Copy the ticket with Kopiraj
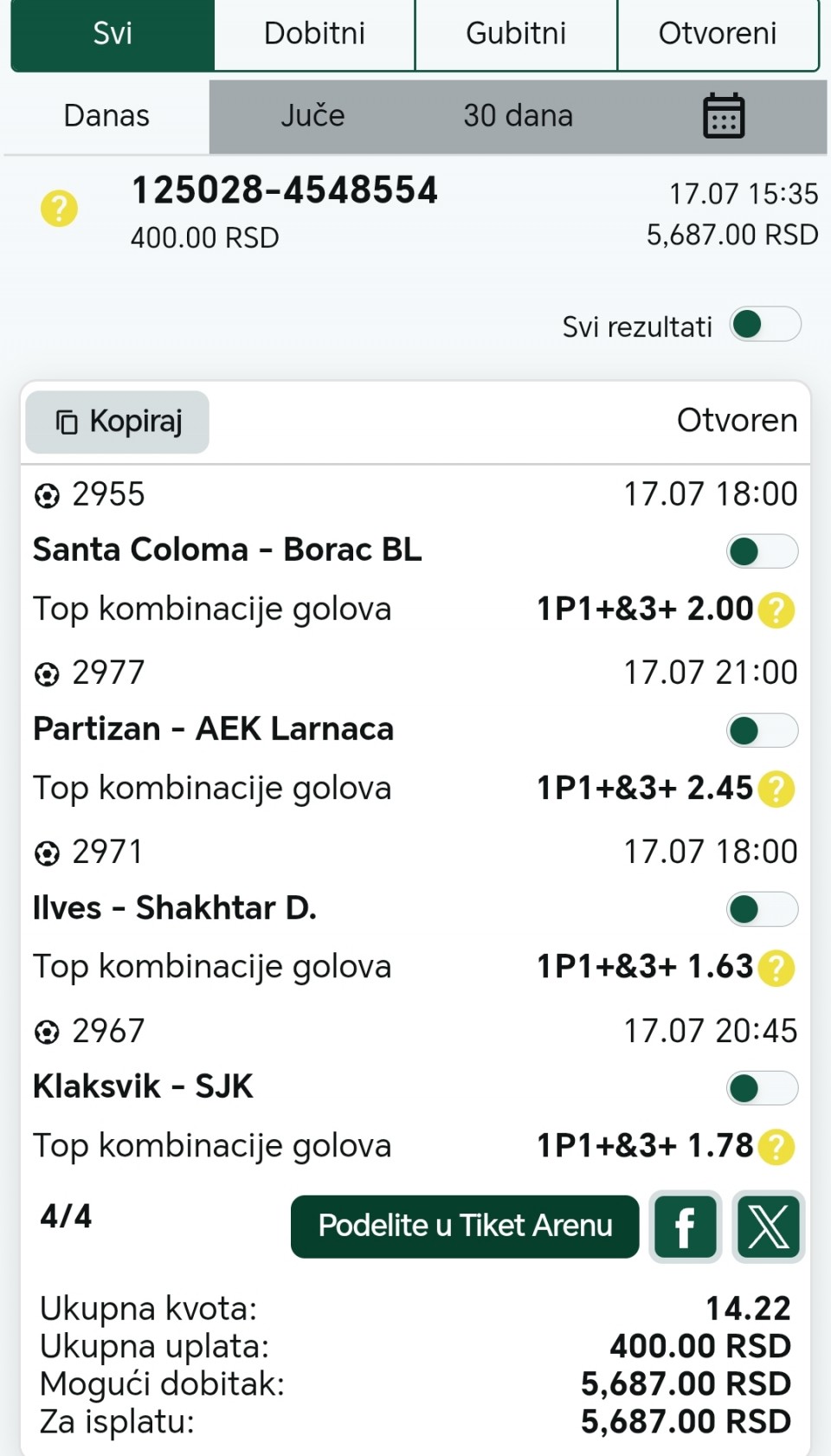Image resolution: width=831 pixels, height=1456 pixels. tap(118, 422)
